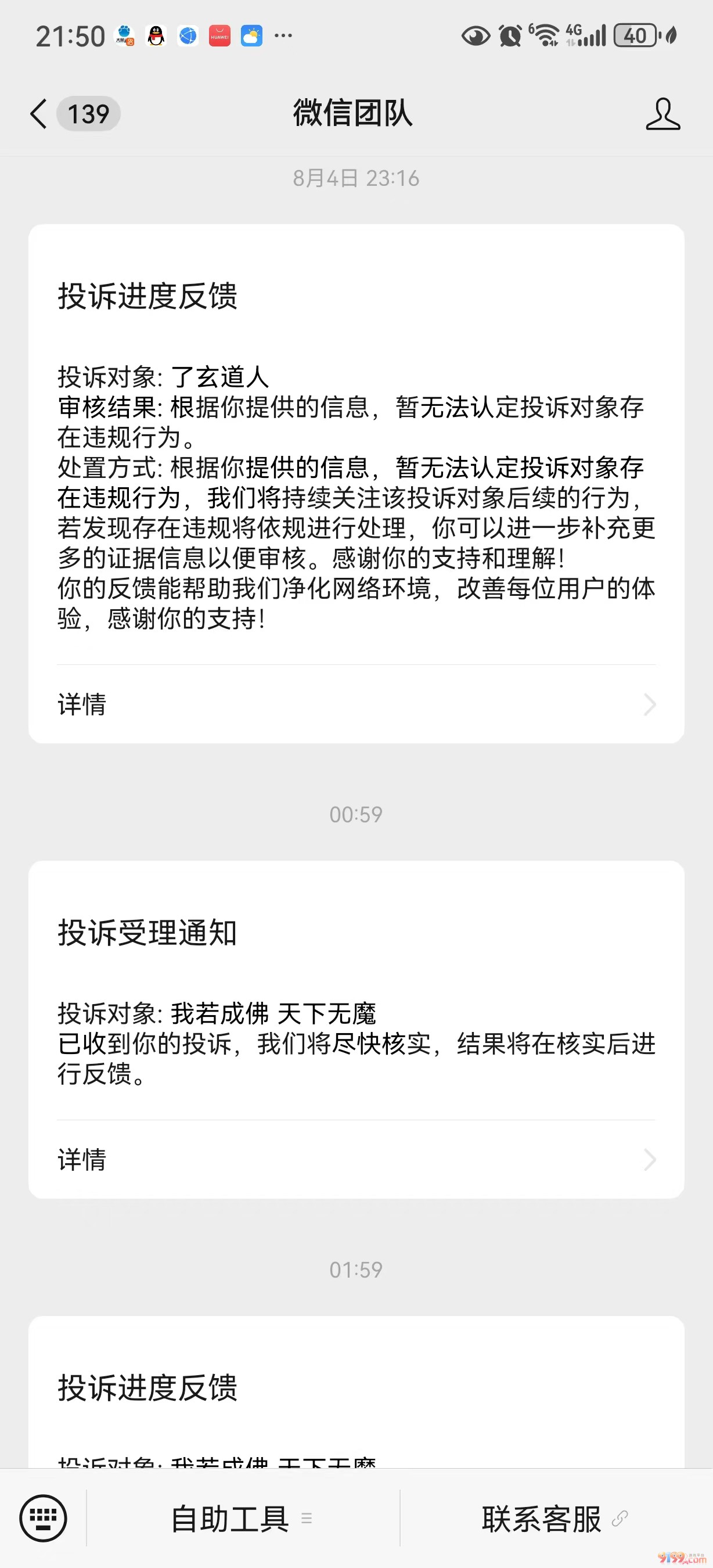
Task: Open 详情 for the 了玄道人 complaint feedback
Action: pyautogui.click(x=356, y=704)
